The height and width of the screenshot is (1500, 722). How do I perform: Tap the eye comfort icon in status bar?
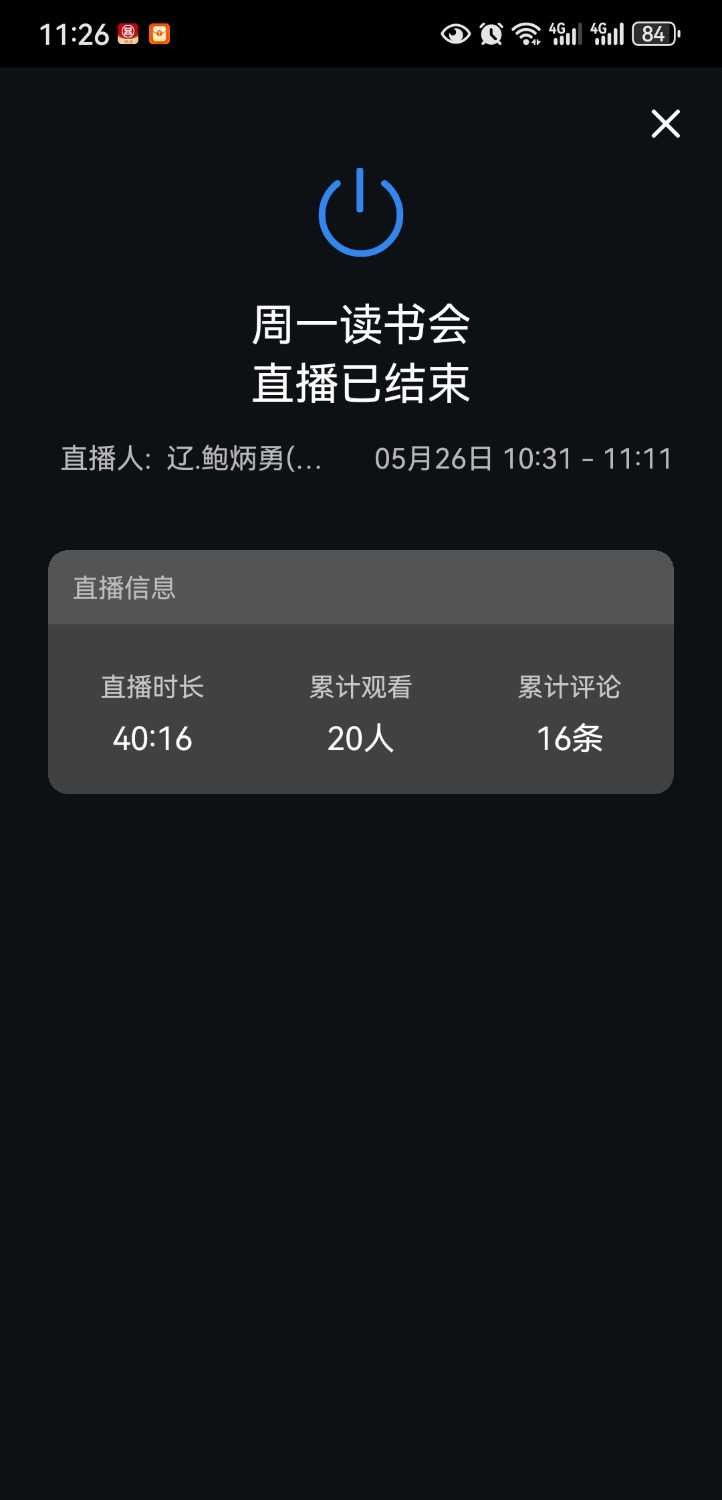coord(455,33)
